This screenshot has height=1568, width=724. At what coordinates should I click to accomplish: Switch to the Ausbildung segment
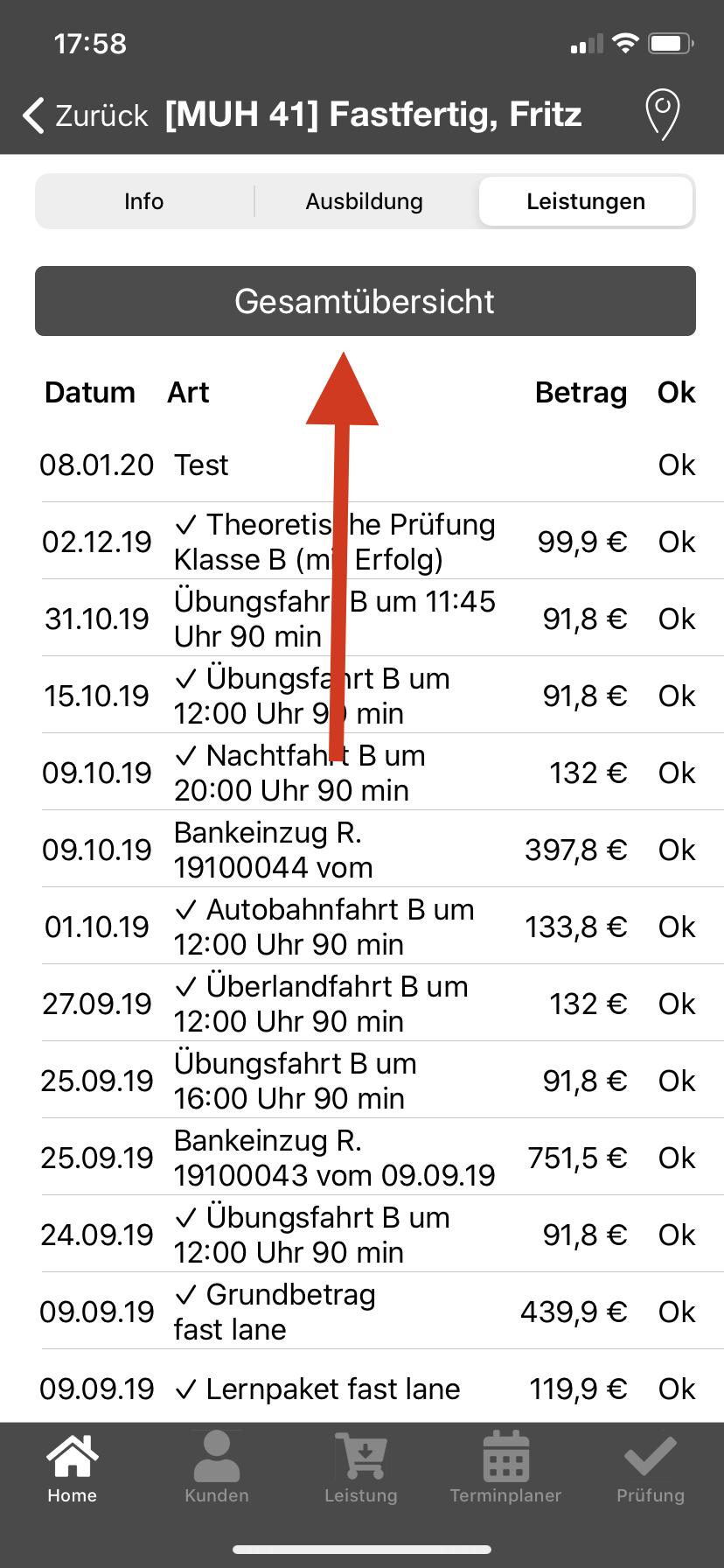(x=365, y=201)
